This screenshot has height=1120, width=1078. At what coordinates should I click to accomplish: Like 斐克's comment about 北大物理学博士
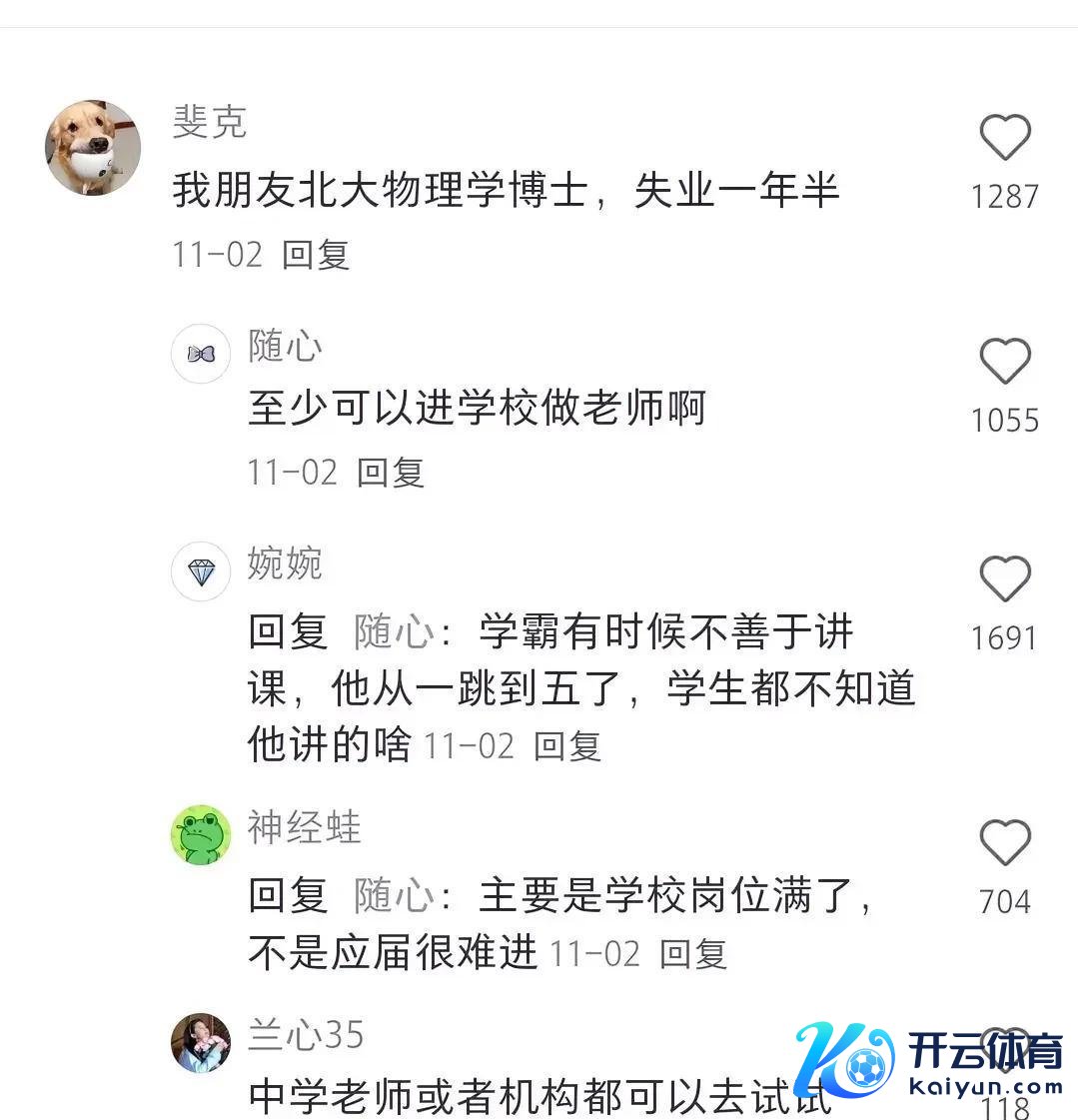pyautogui.click(x=1004, y=139)
